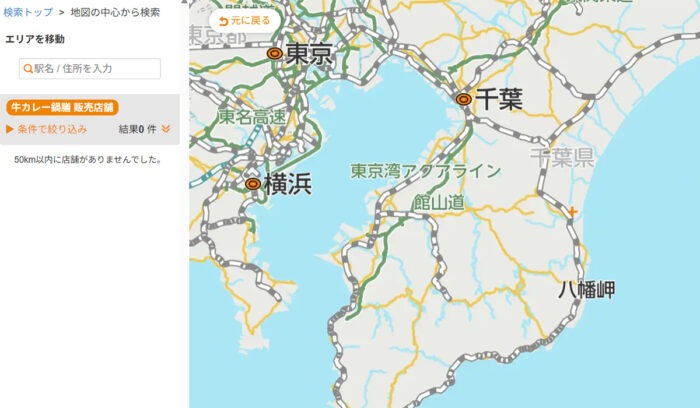Open the 検索トップ breadcrumb link

pos(28,12)
